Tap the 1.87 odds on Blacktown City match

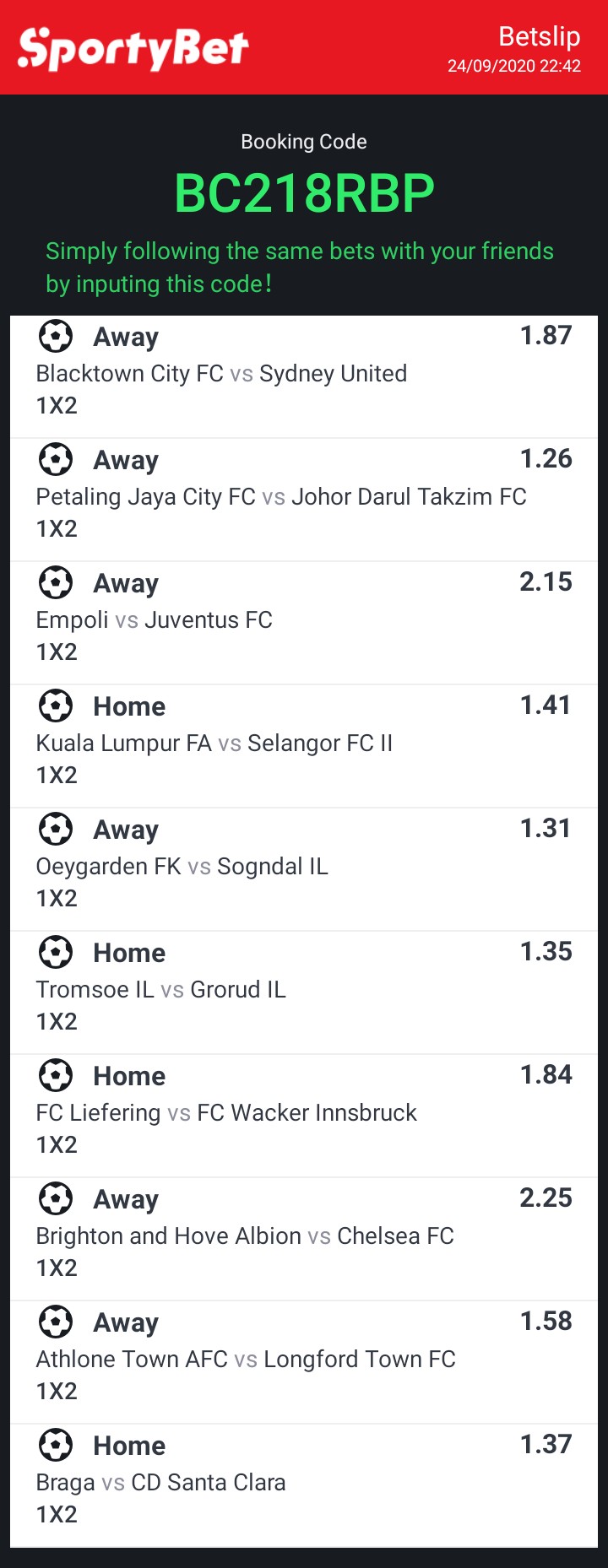click(546, 334)
